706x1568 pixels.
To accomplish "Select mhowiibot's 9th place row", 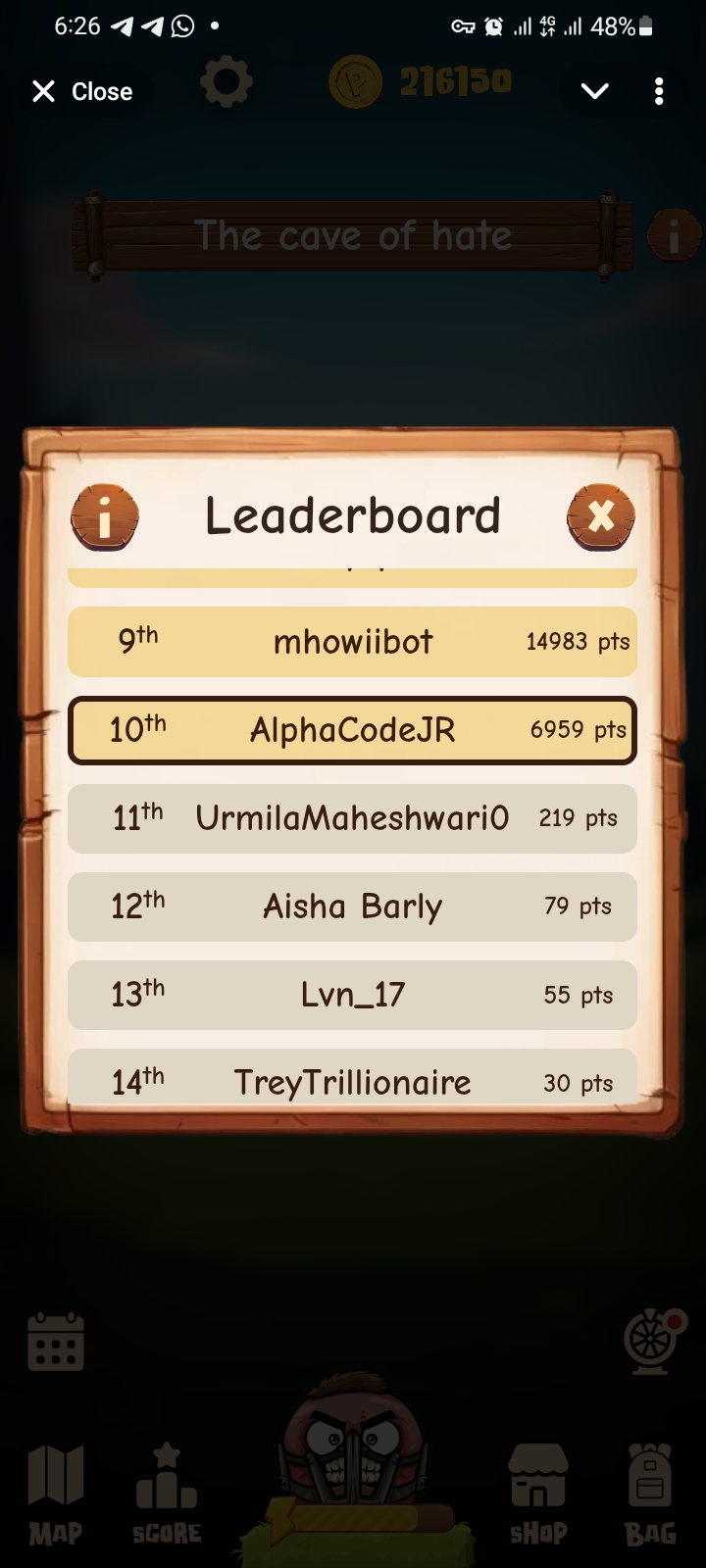I will coord(352,642).
